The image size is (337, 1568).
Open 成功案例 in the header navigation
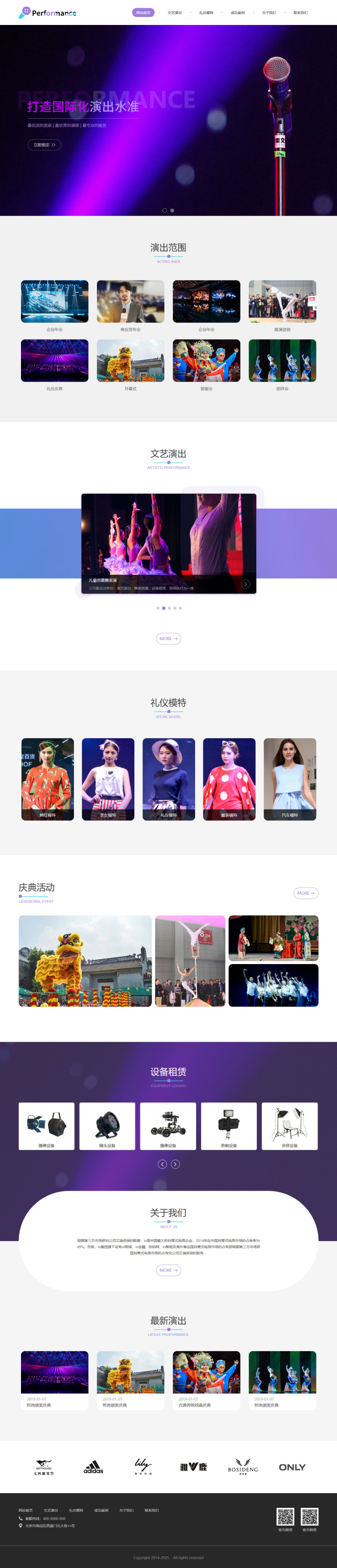click(237, 13)
